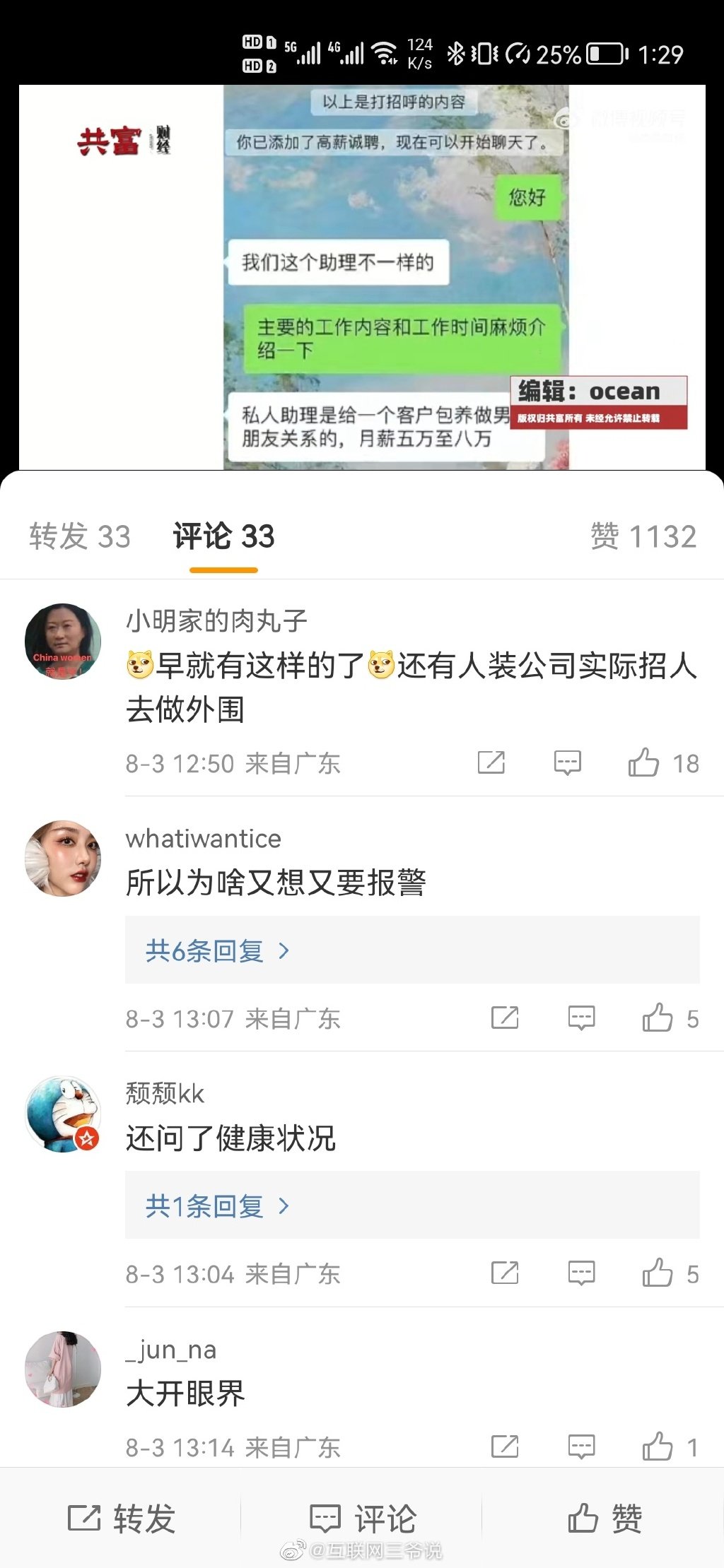Switch to the 赞 1132 tab

643,536
